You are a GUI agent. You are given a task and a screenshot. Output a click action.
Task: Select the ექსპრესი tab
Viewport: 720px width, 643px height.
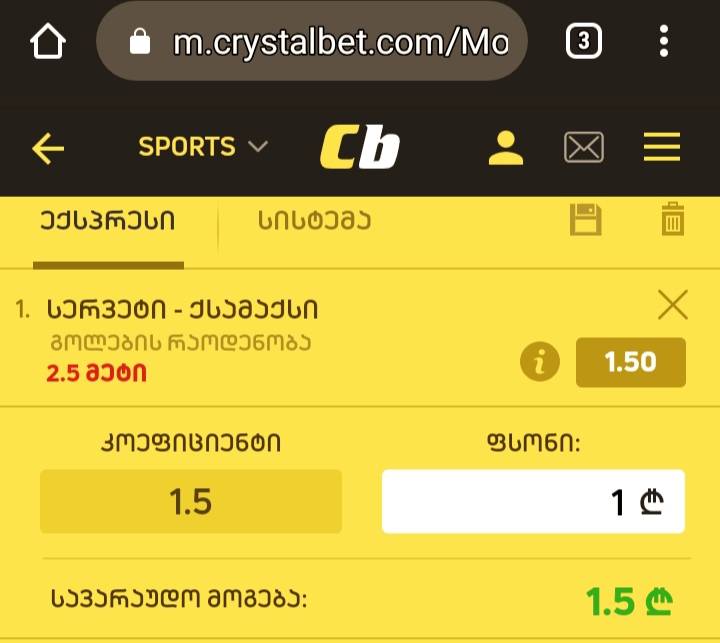[108, 222]
